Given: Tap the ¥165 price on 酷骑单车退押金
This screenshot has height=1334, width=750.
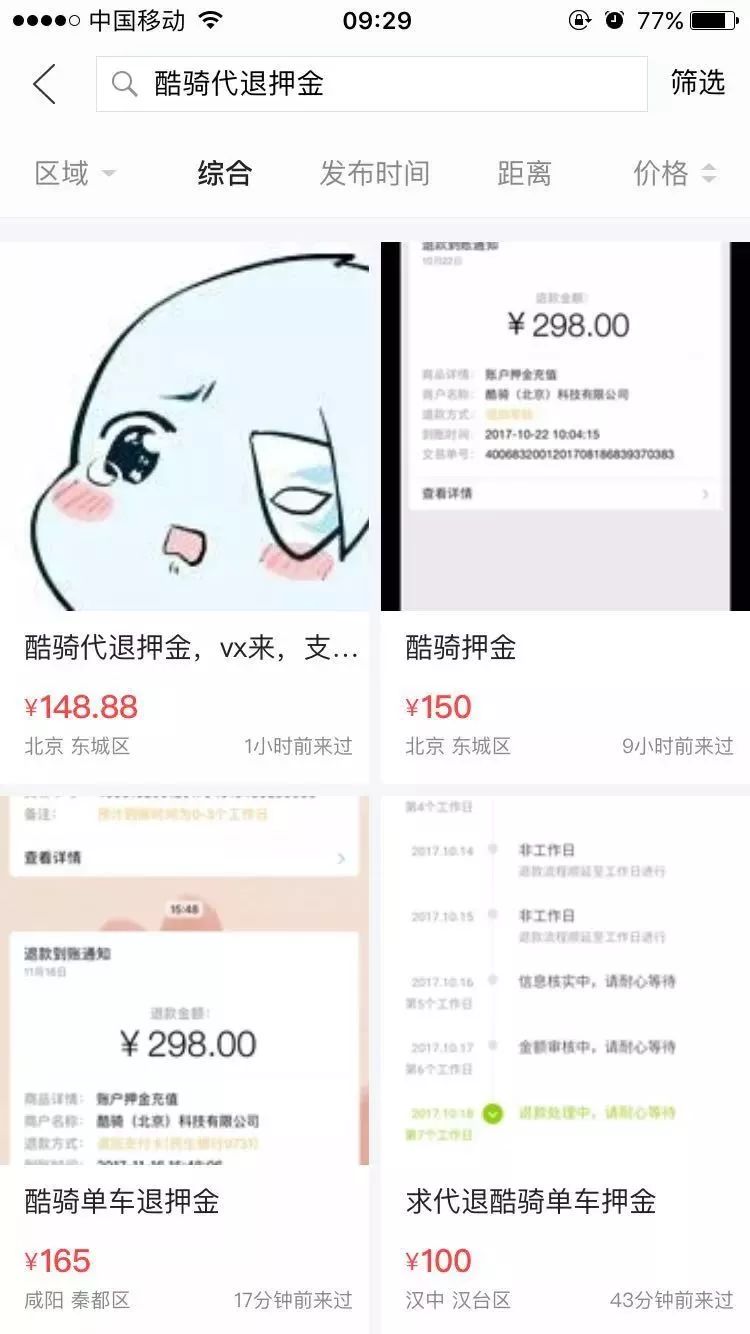Looking at the screenshot, I should (58, 1262).
